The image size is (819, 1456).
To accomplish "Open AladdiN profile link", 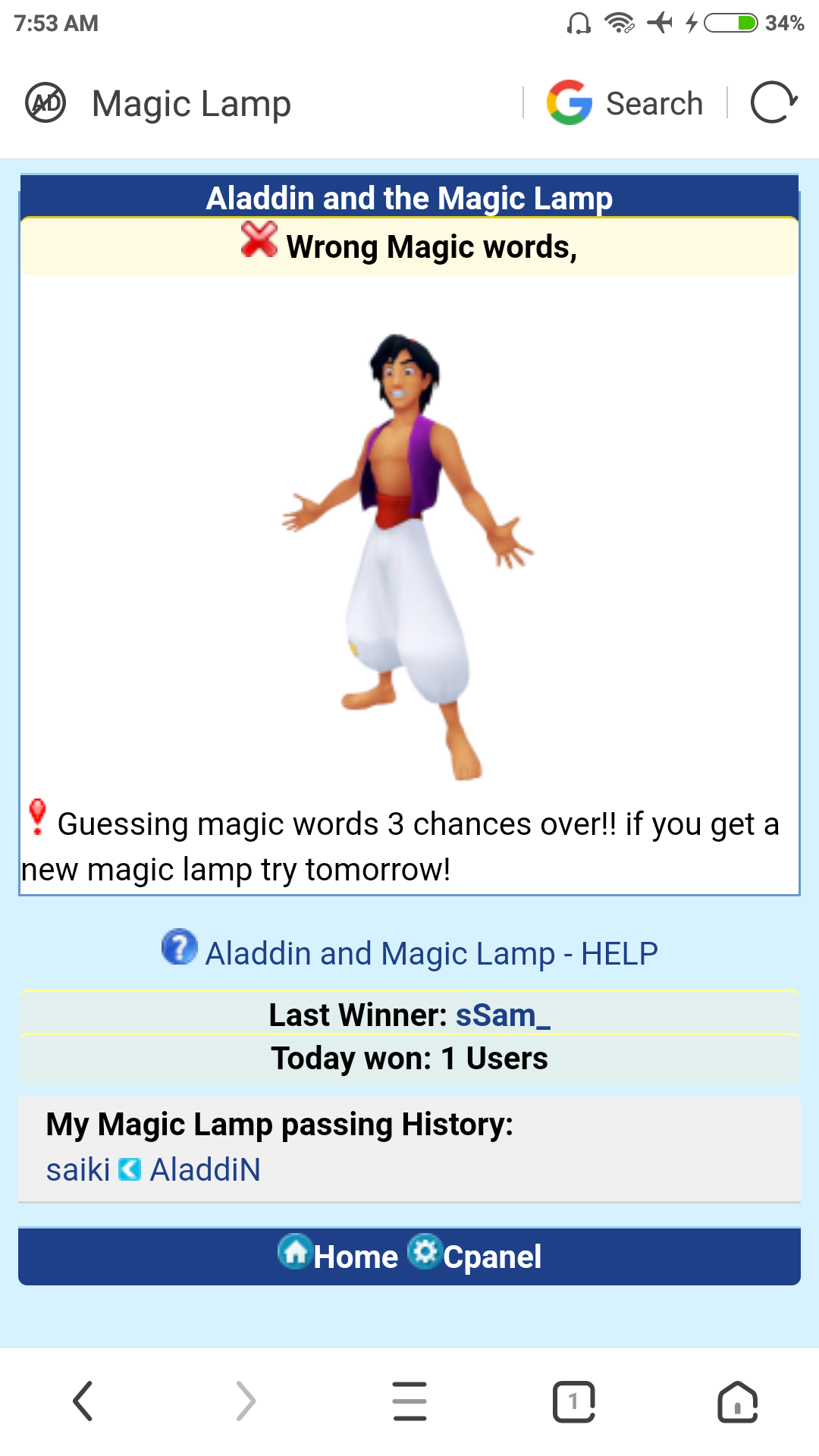I will coord(205,1170).
